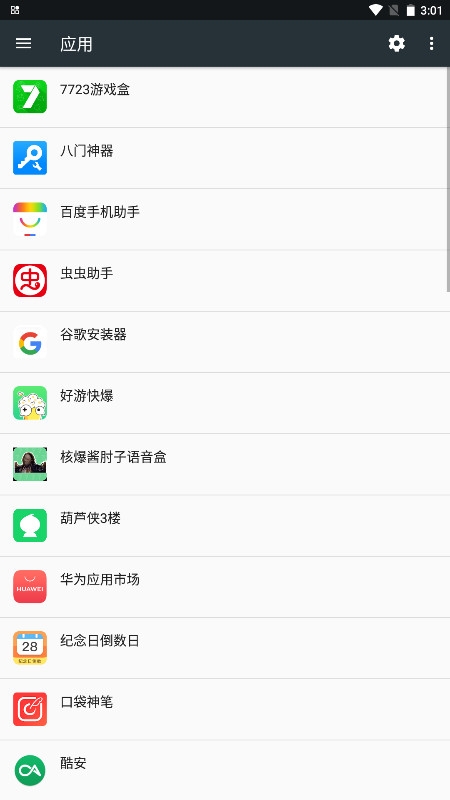Screen dimensions: 450x800
Task: Open 口袋神笔 app info
Action: coord(225,709)
